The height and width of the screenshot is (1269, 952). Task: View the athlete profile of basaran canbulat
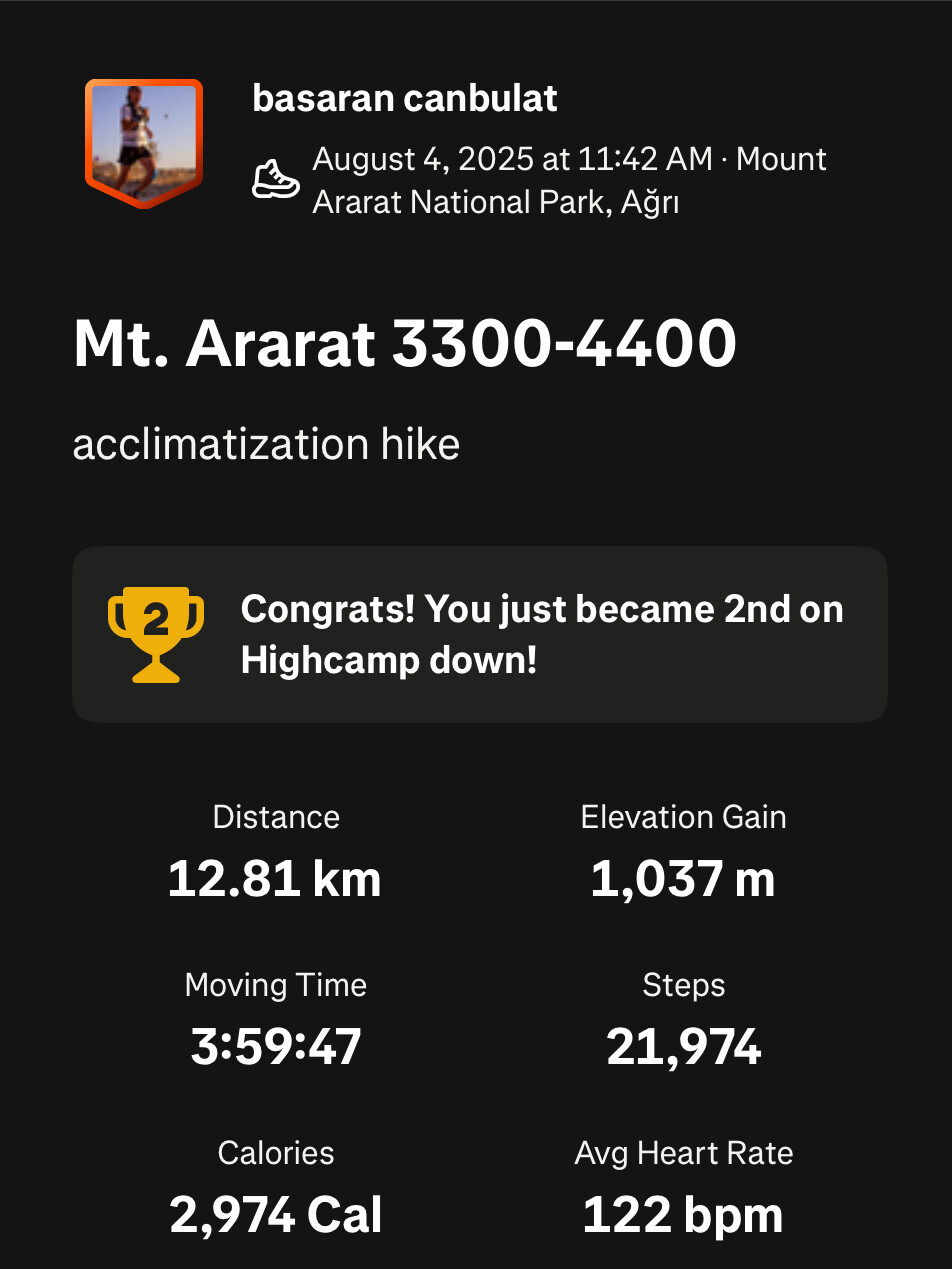405,99
